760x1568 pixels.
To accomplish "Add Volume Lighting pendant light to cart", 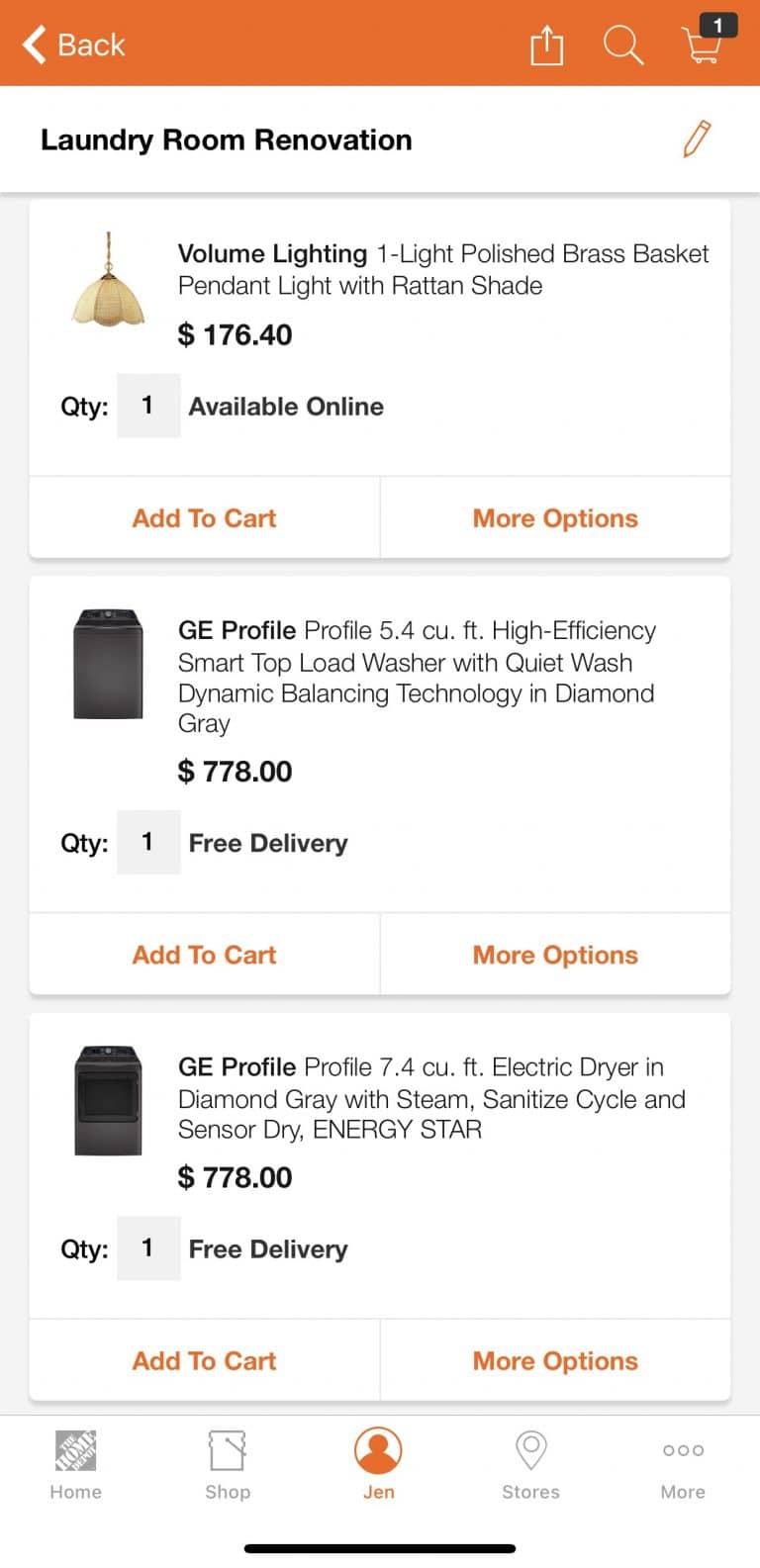I will coord(205,518).
